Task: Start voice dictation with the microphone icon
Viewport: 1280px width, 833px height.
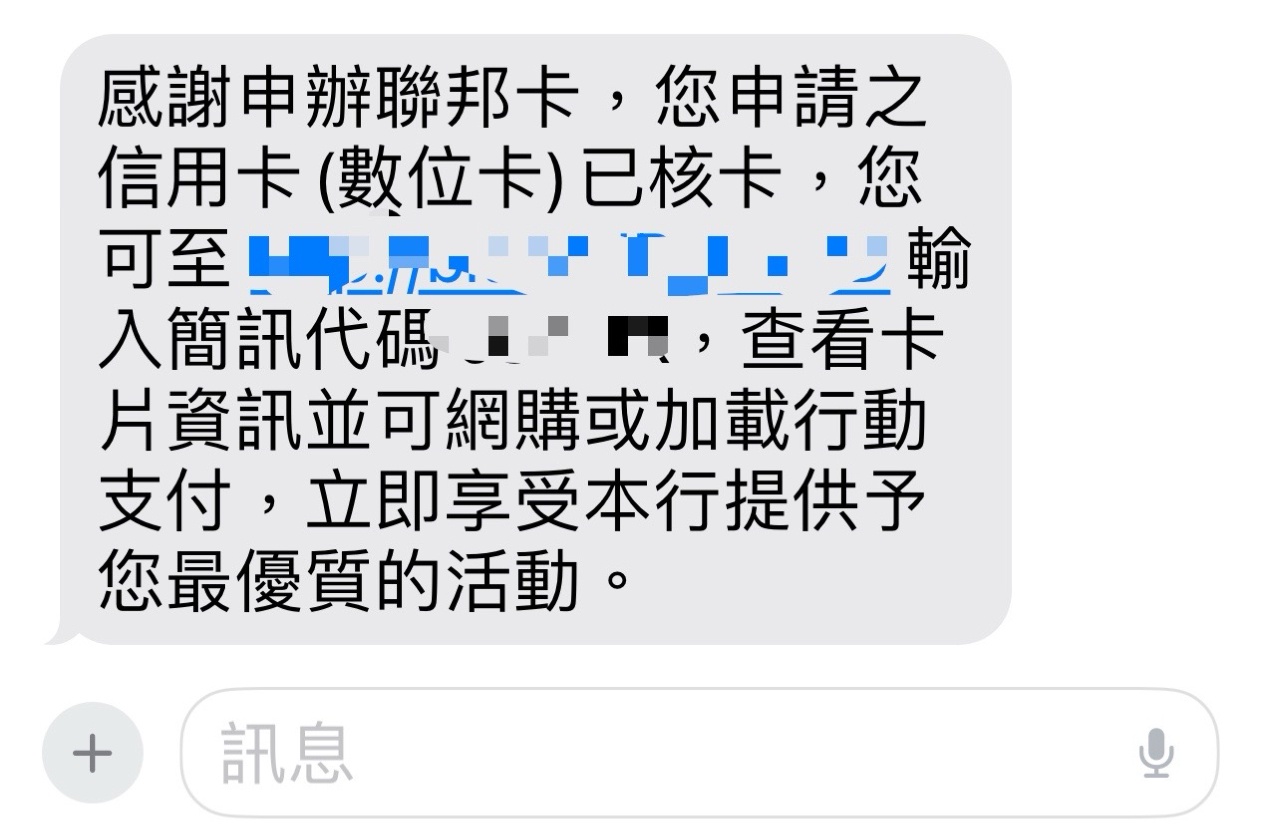Action: 1156,753
